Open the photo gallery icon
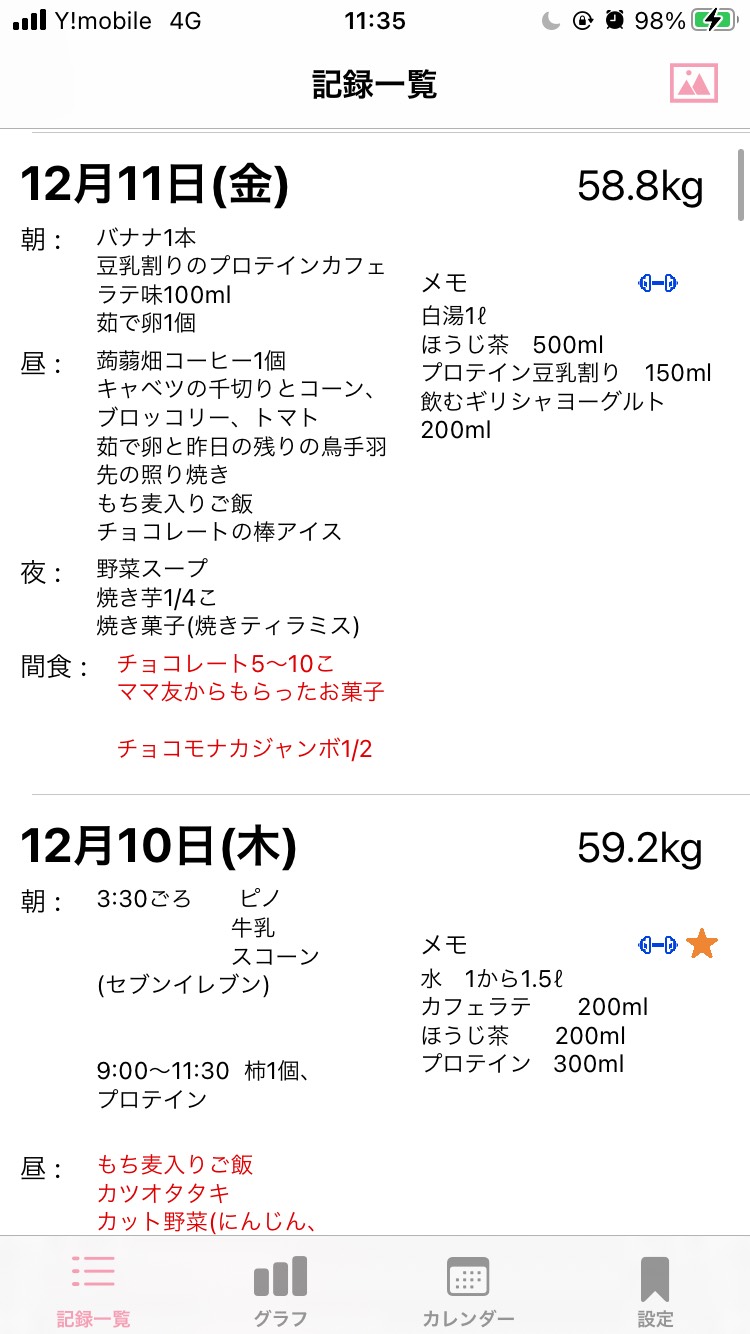 click(x=694, y=84)
